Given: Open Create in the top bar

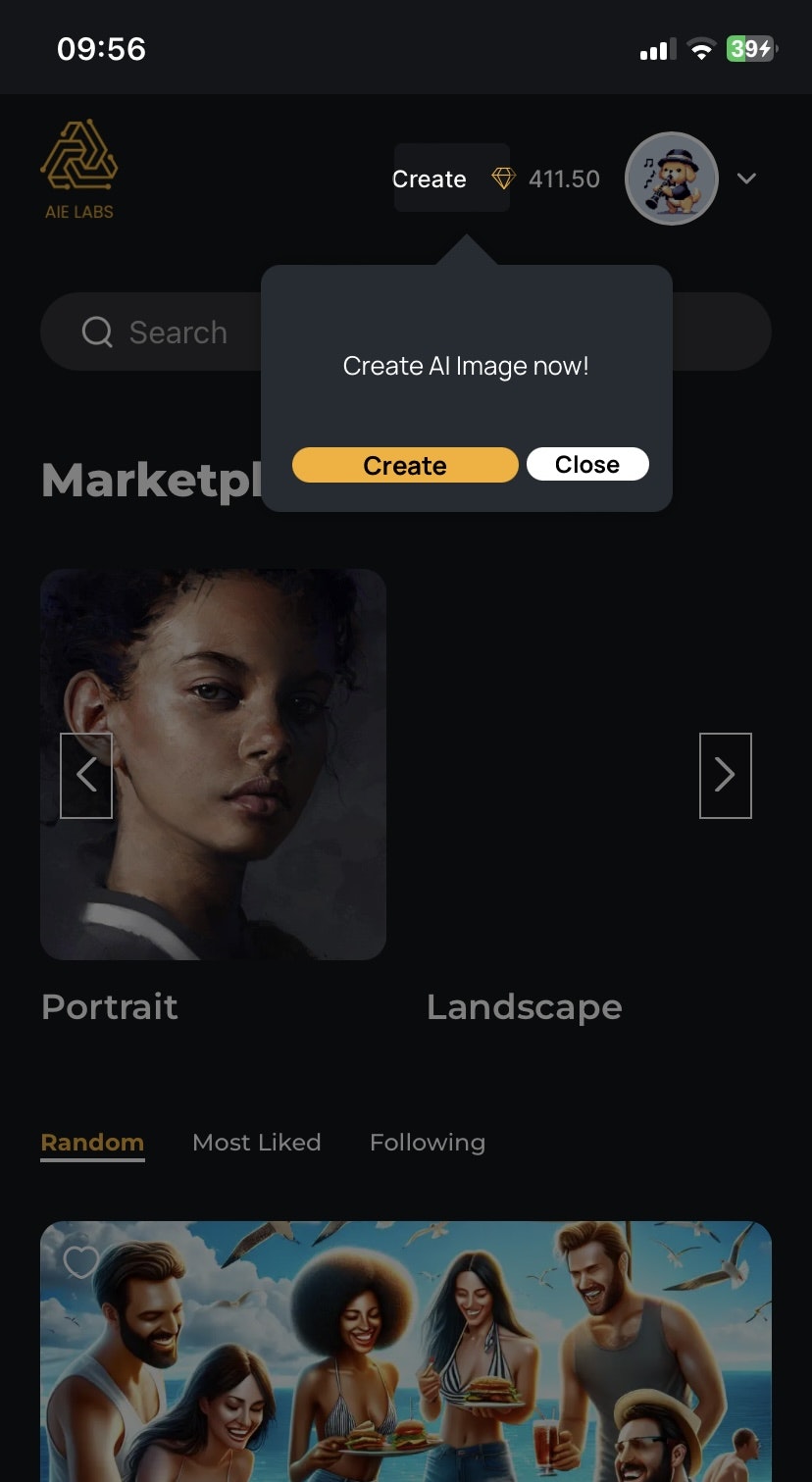Looking at the screenshot, I should click(430, 179).
